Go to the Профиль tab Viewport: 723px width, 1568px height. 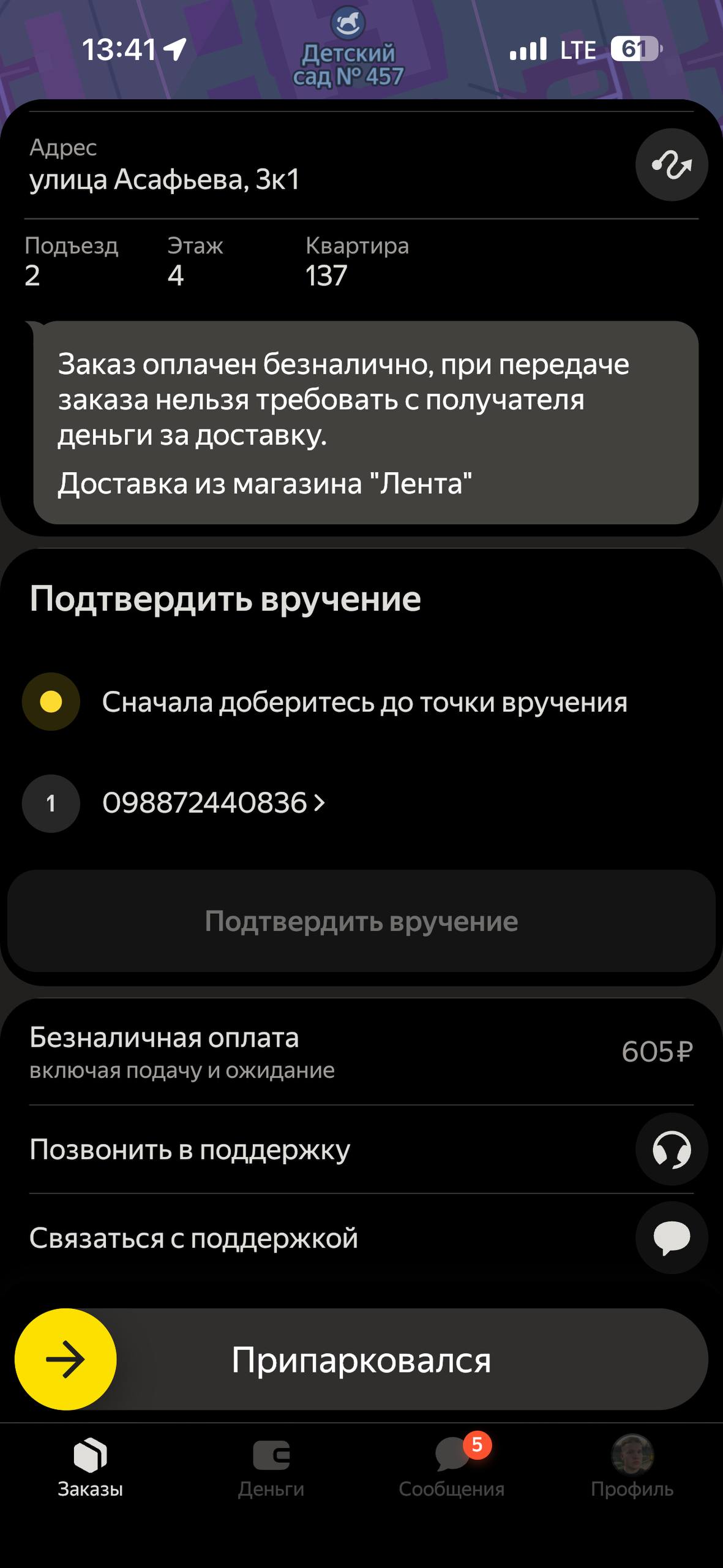[x=632, y=1468]
